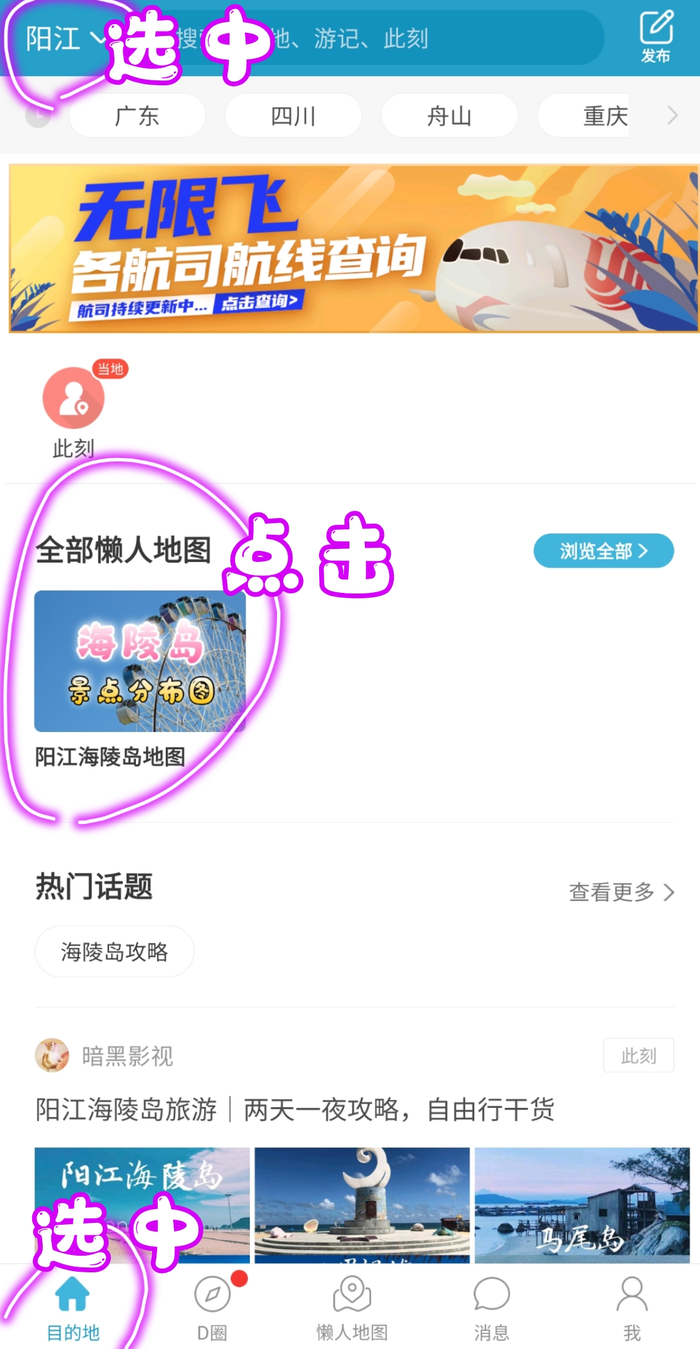The width and height of the screenshot is (700, 1349).
Task: Switch to the D圈 tab
Action: coord(212,1307)
